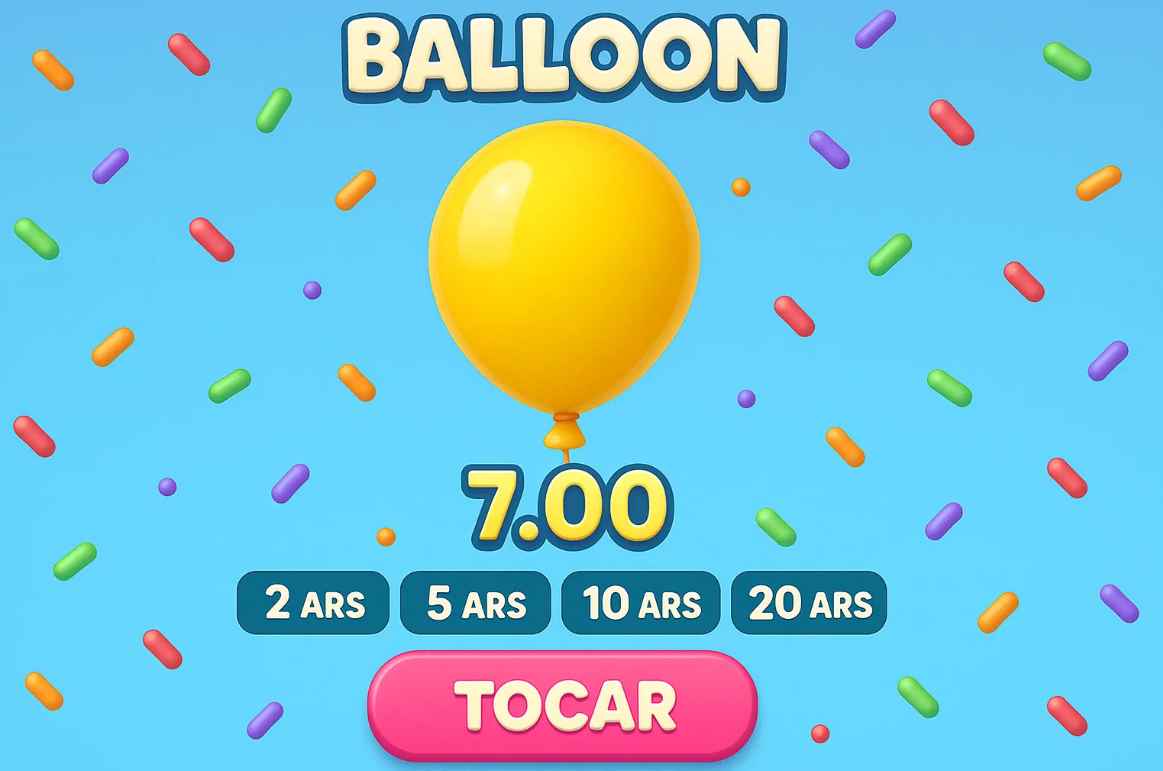The height and width of the screenshot is (771, 1163).
Task: Pick the 10 ARS bet chip
Action: tap(640, 603)
